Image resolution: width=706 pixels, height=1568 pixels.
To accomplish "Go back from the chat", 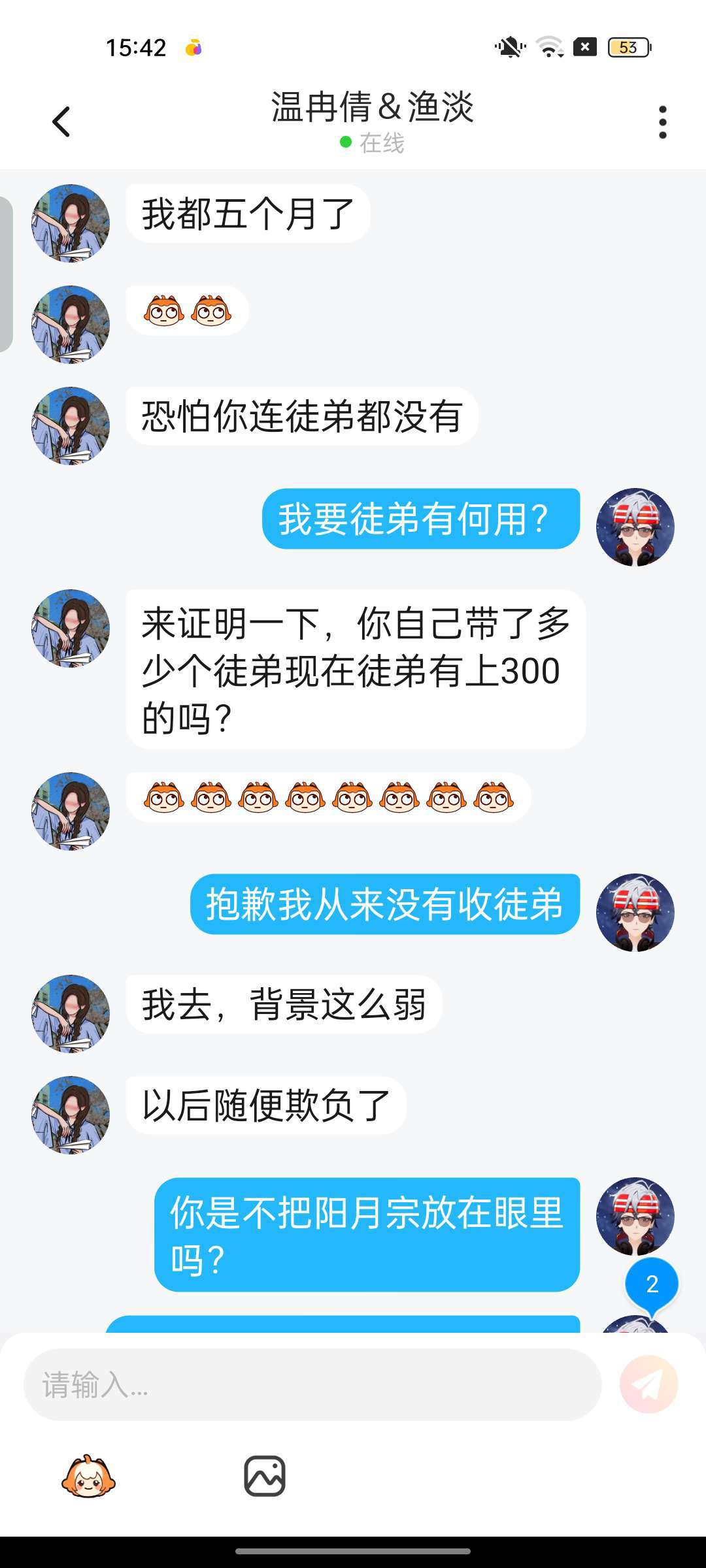I will click(61, 122).
